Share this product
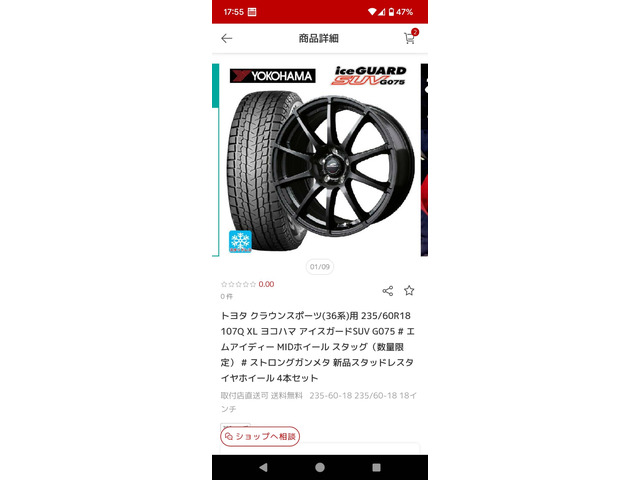Screen dimensions: 640x480 coord(388,290)
